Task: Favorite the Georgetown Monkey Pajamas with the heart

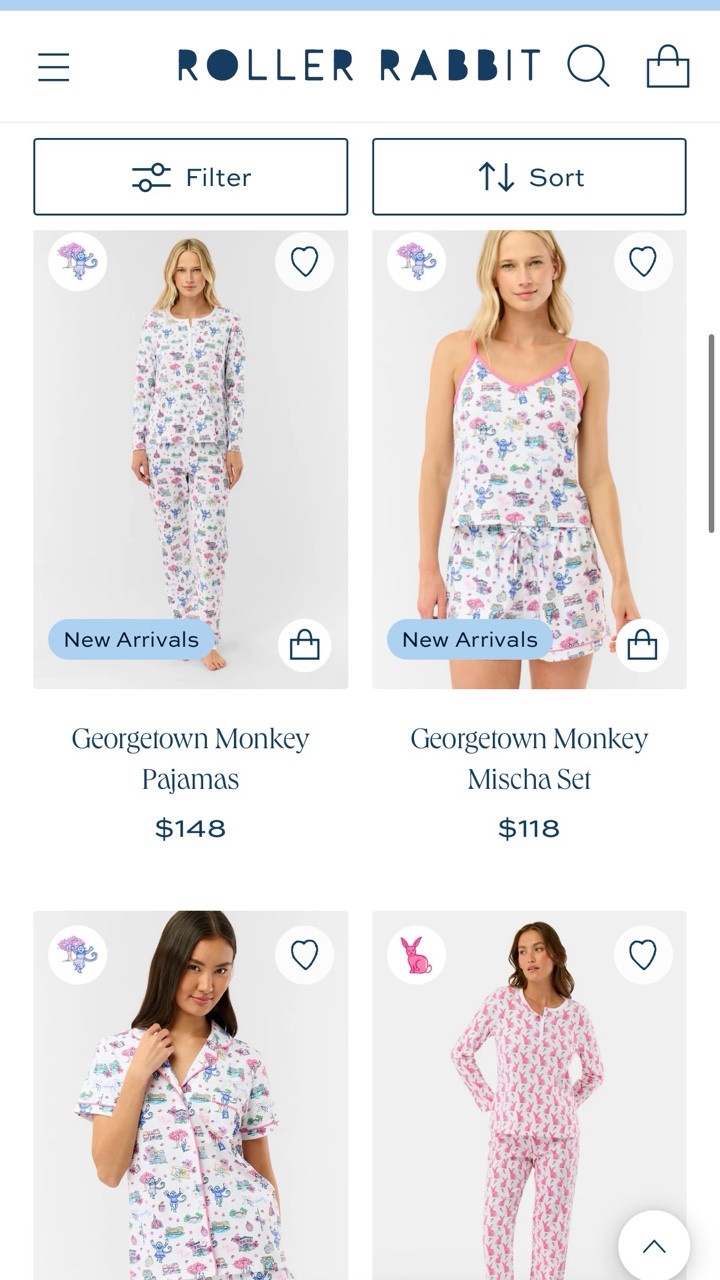Action: pyautogui.click(x=305, y=260)
